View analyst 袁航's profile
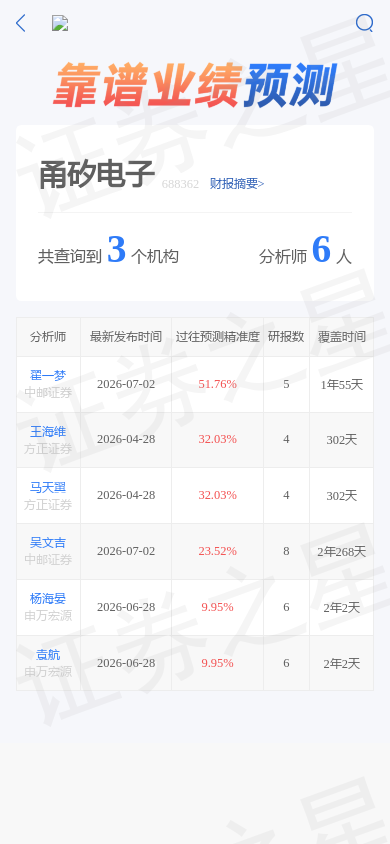 point(48,655)
